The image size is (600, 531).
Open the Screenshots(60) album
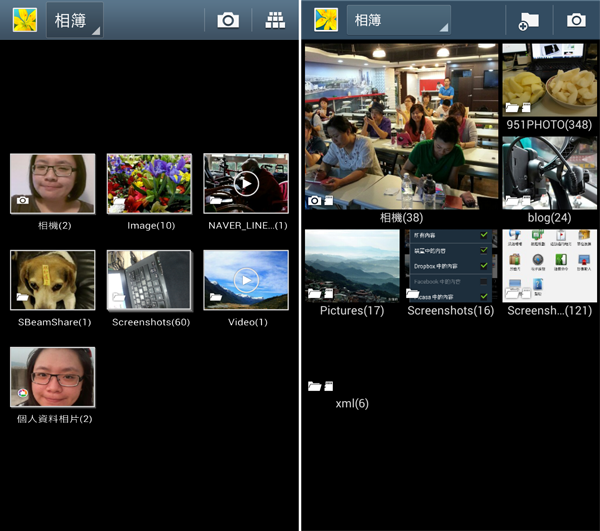coord(149,280)
